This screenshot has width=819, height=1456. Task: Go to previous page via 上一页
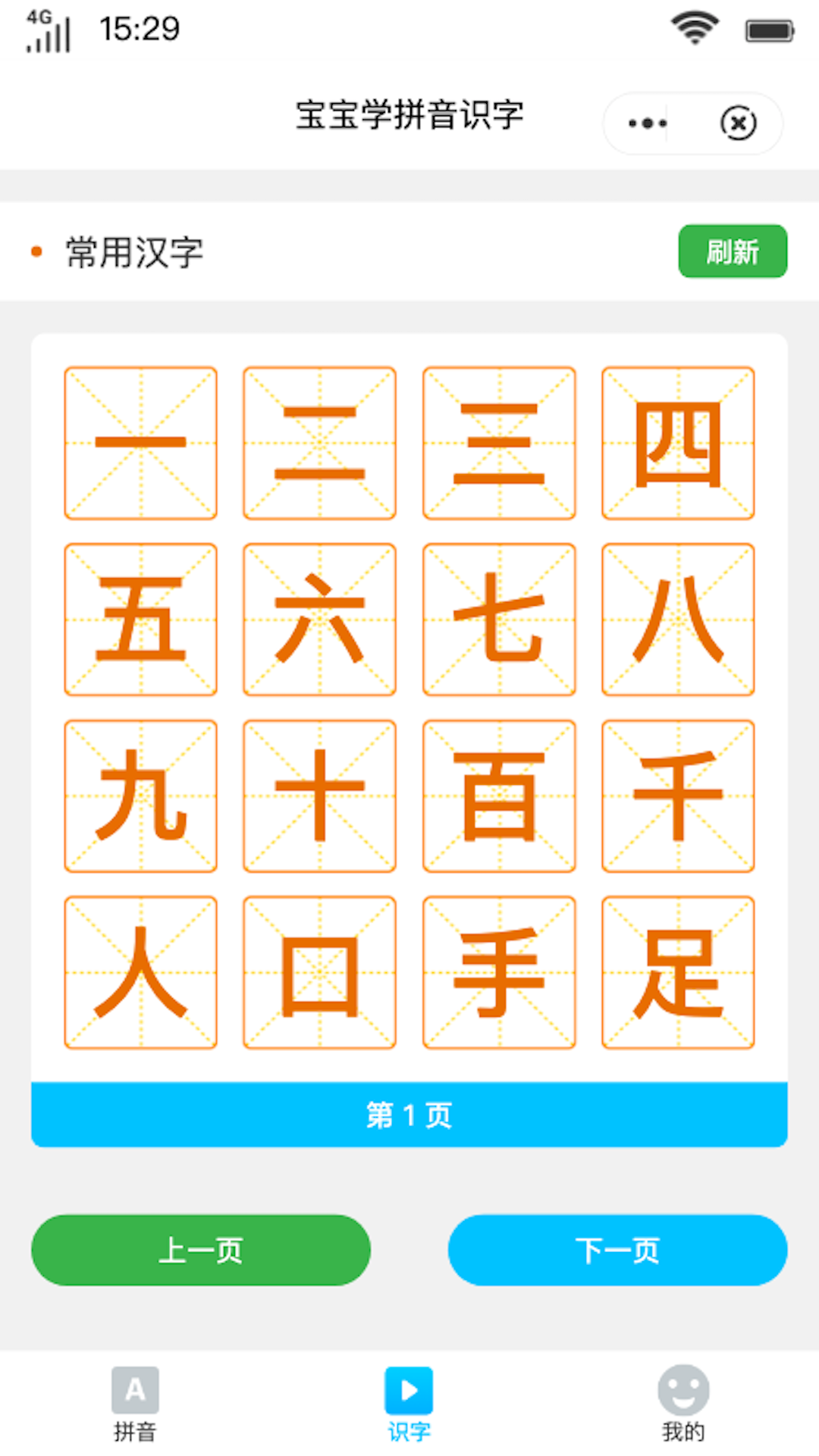201,1250
